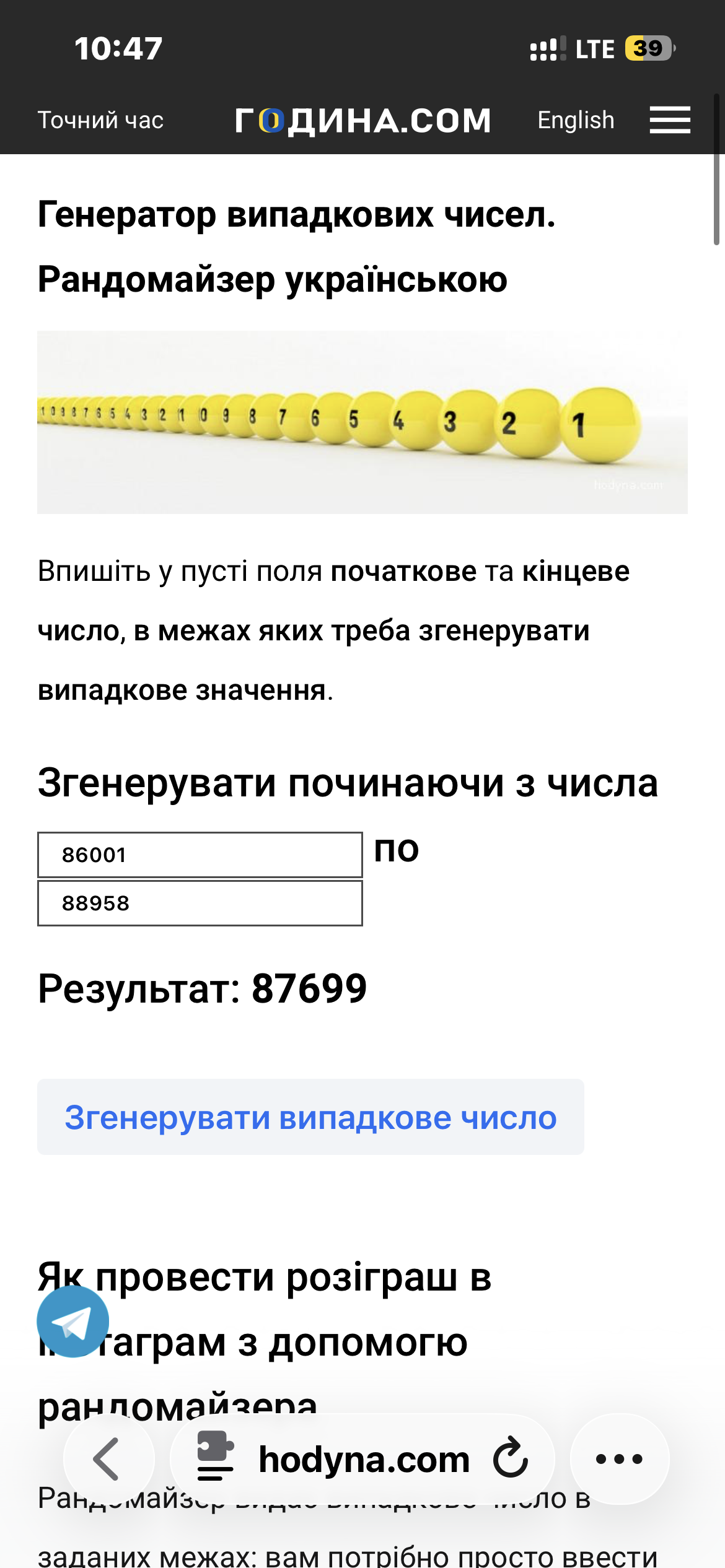Go back in the browser

[x=108, y=1460]
